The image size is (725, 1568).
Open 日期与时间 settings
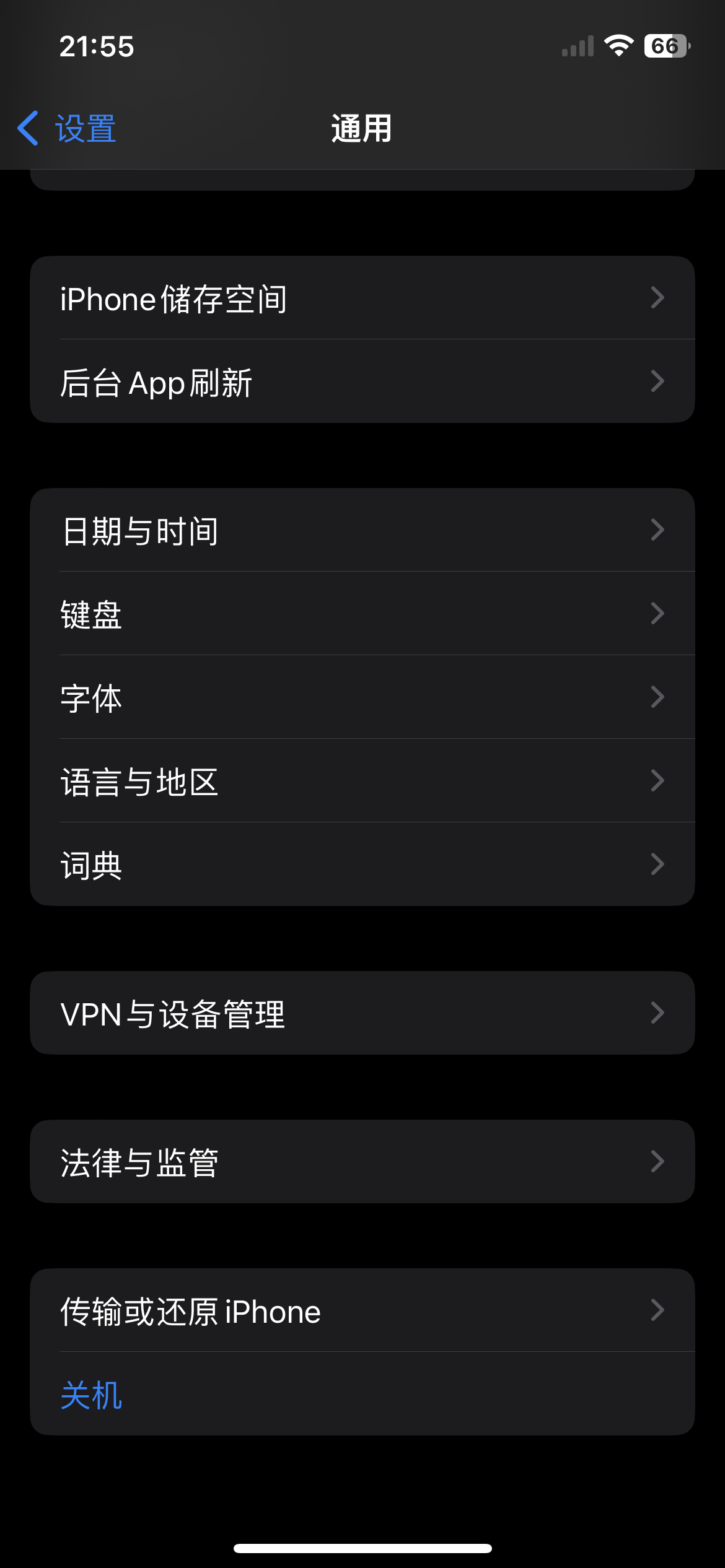(x=362, y=530)
